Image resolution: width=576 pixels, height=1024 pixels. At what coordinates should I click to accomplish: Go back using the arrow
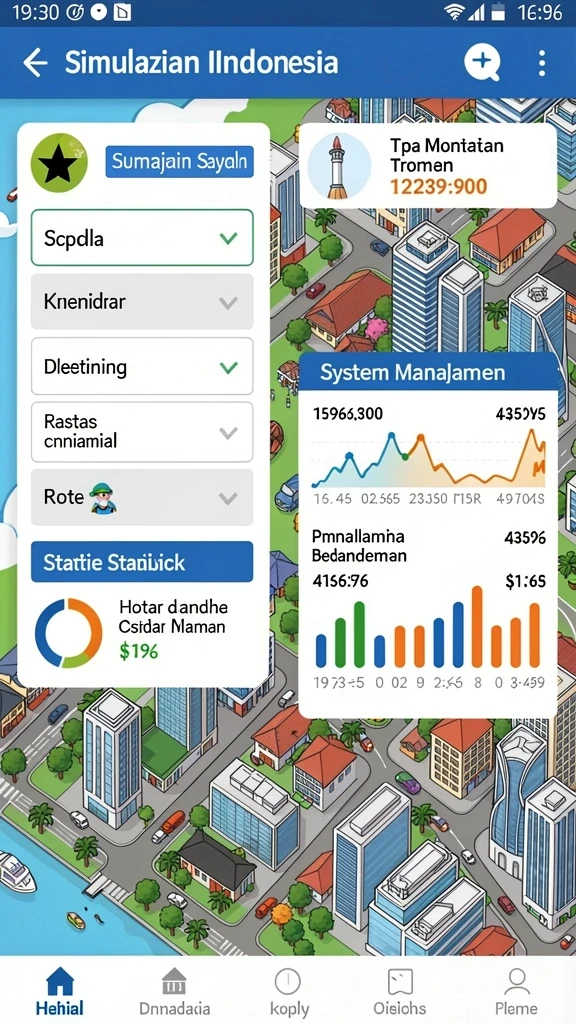35,63
